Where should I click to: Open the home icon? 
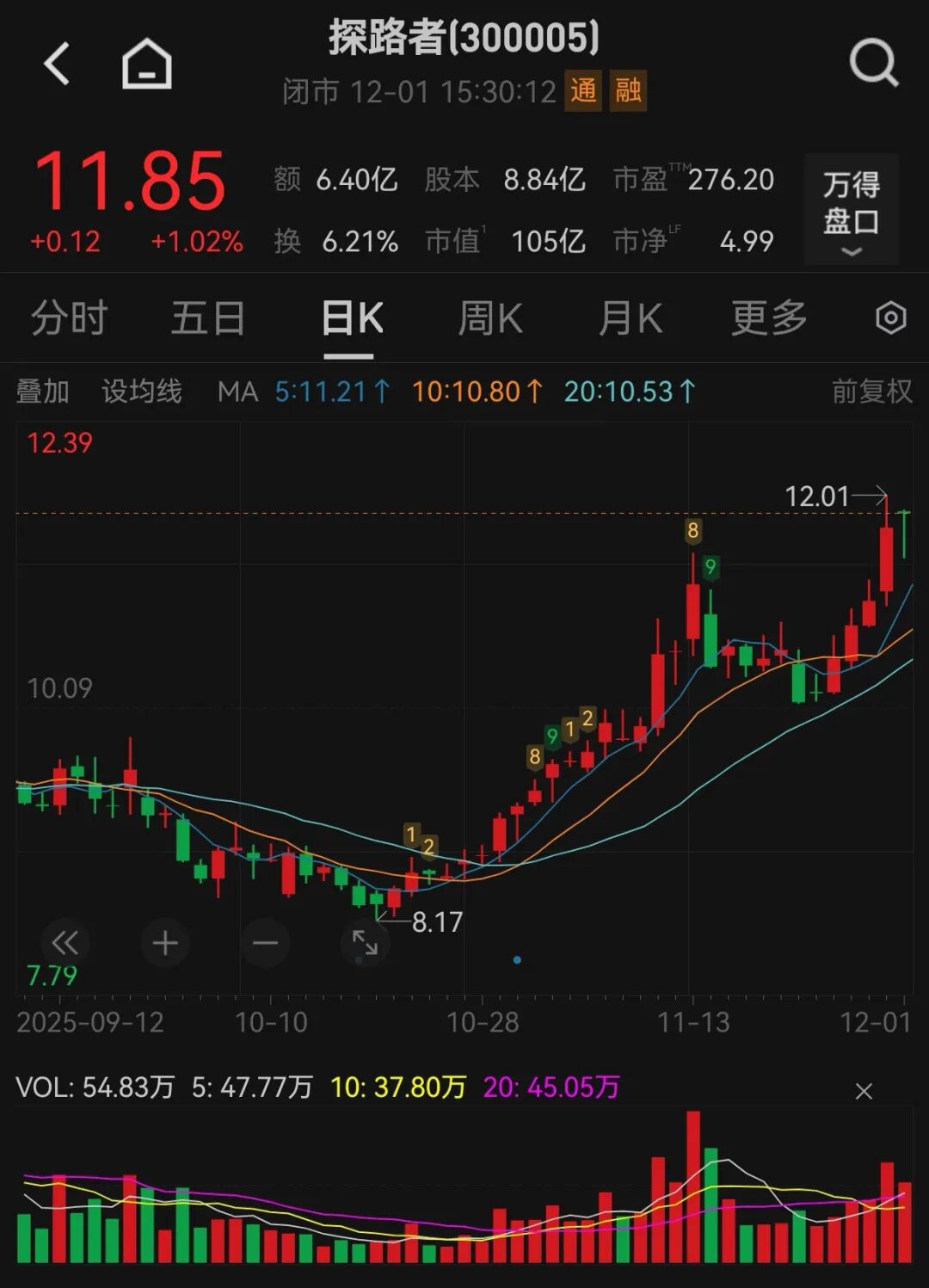coord(147,64)
